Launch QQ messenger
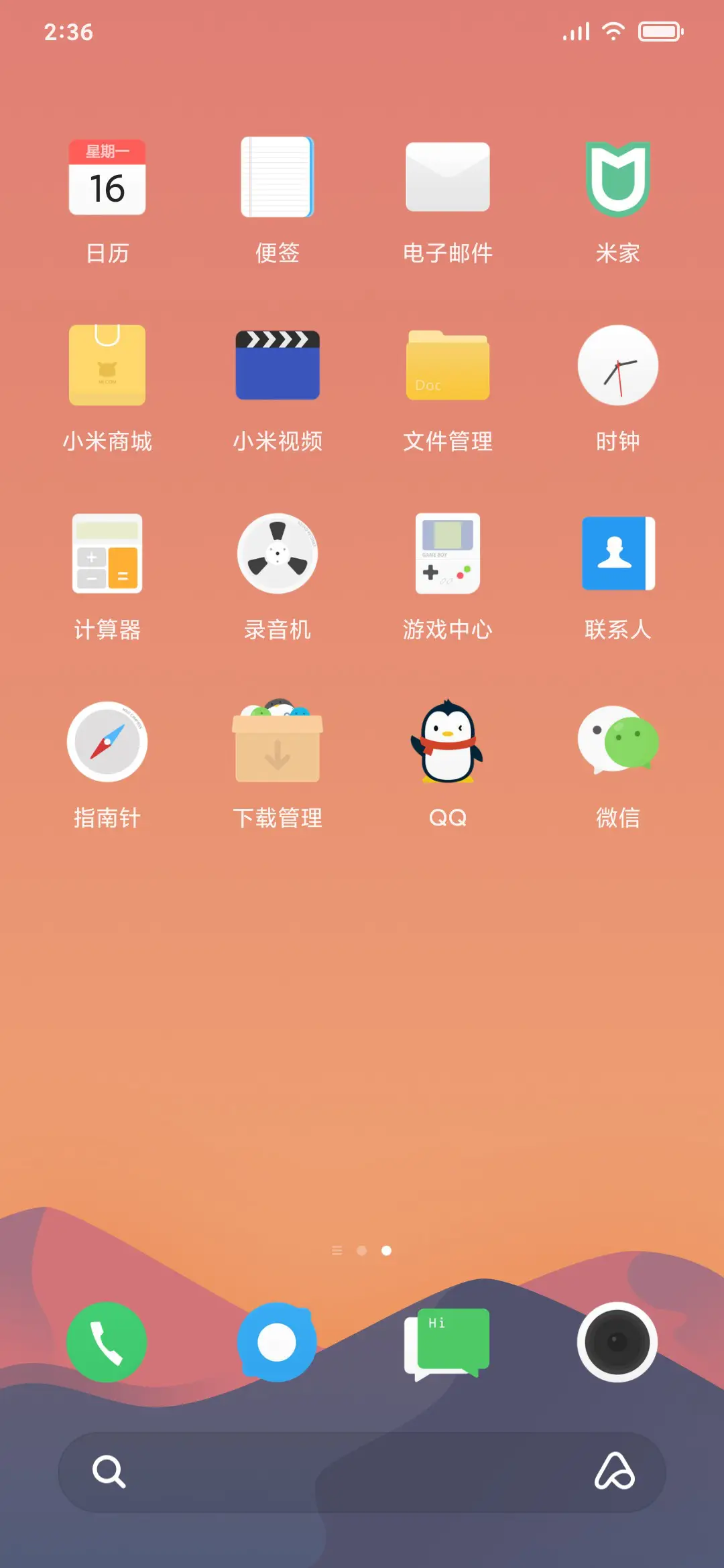724x1568 pixels. 448,744
